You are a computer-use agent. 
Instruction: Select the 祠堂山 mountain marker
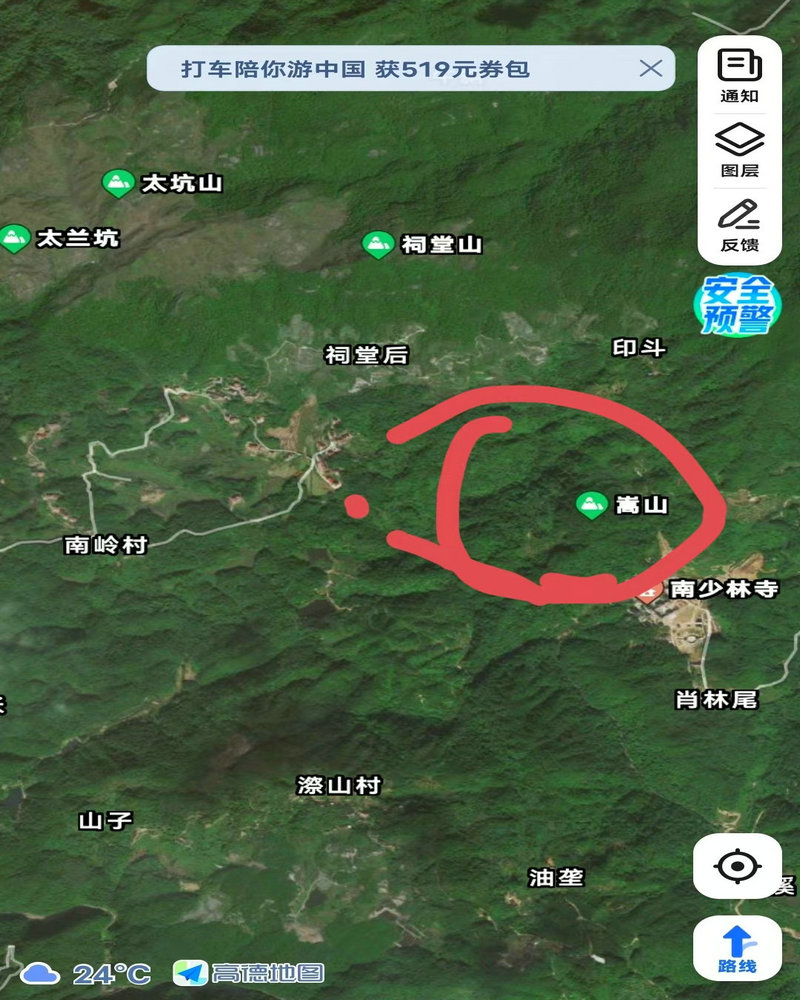coord(377,244)
